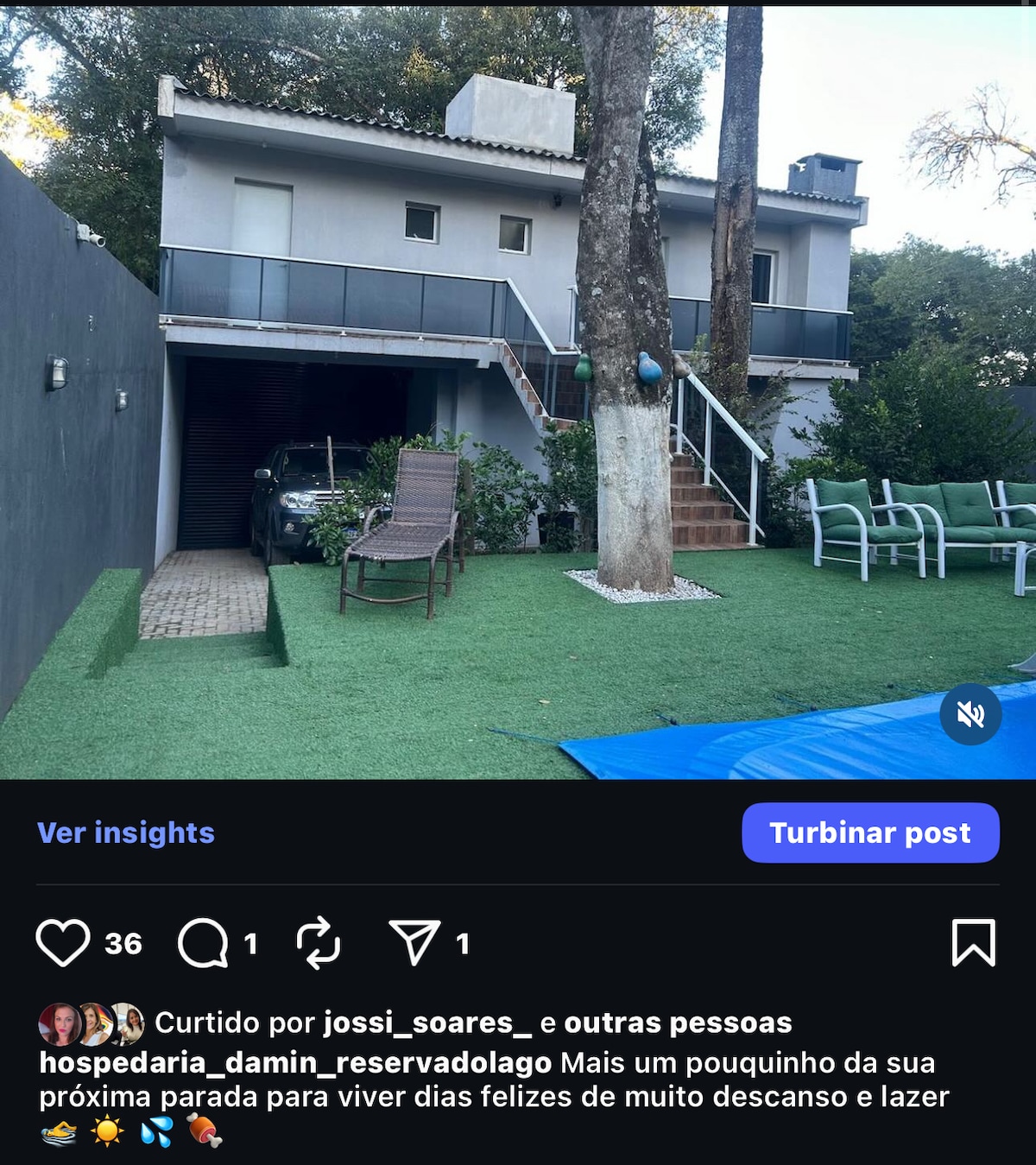The image size is (1036, 1165).
Task: Repost this post
Action: click(x=319, y=942)
